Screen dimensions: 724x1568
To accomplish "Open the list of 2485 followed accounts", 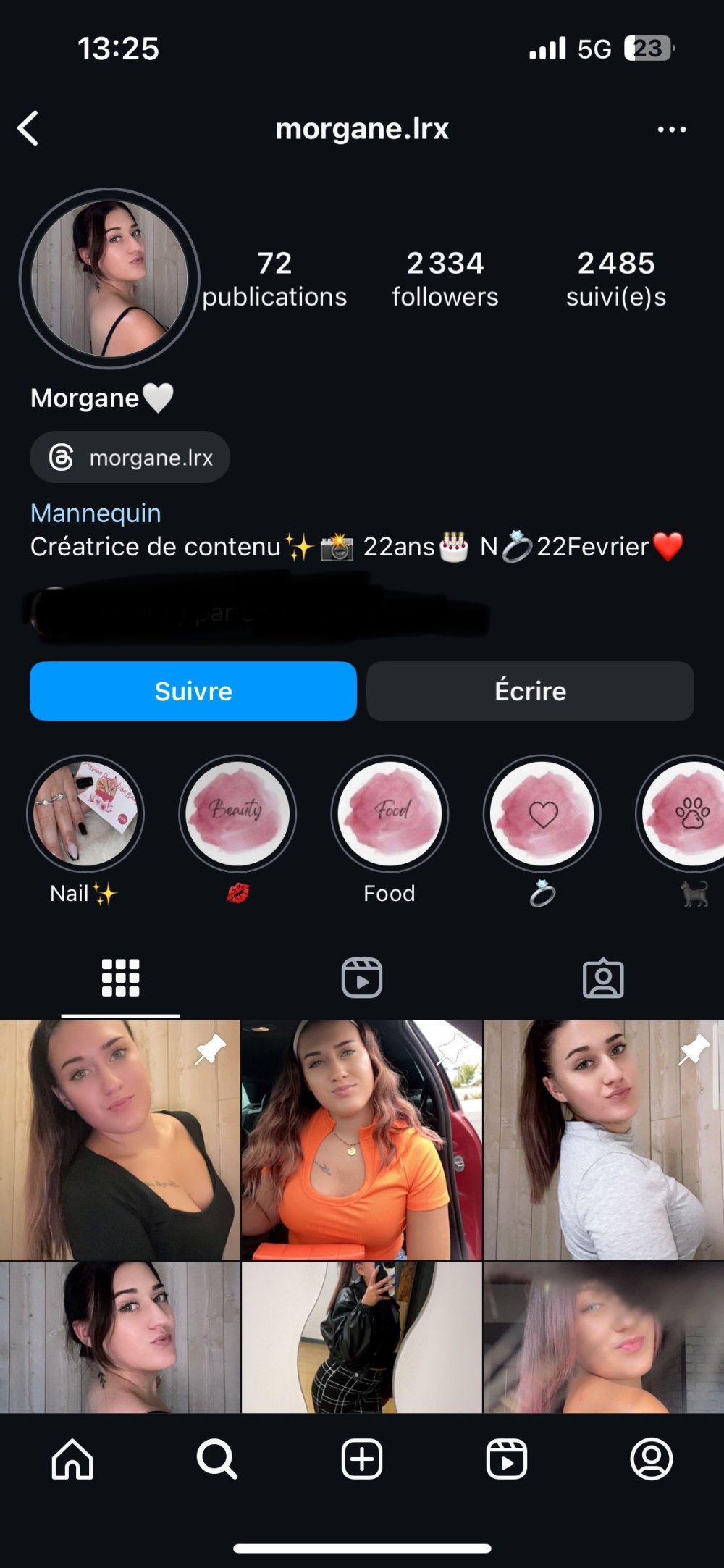I will pos(616,279).
